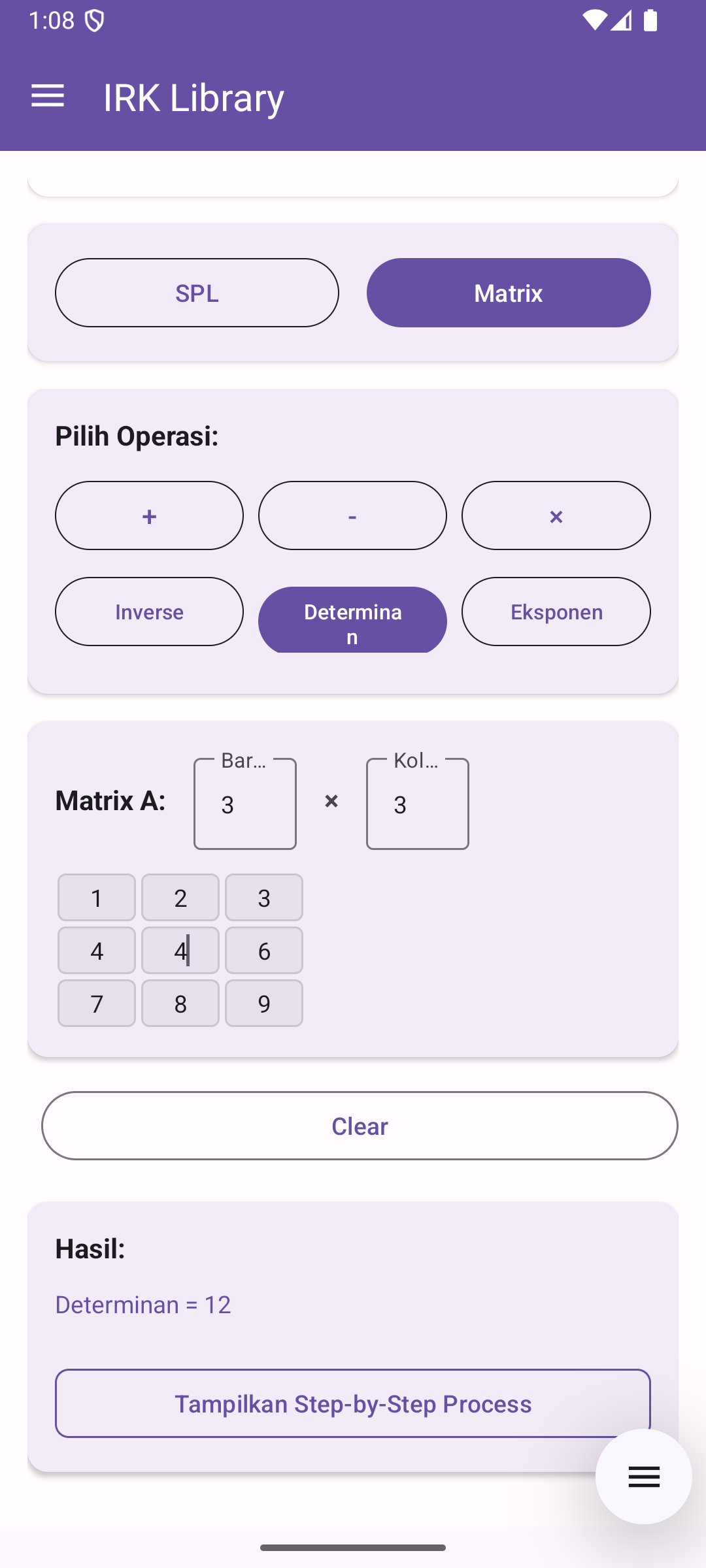Open the navigation drawer menu
706x1568 pixels.
[x=48, y=97]
